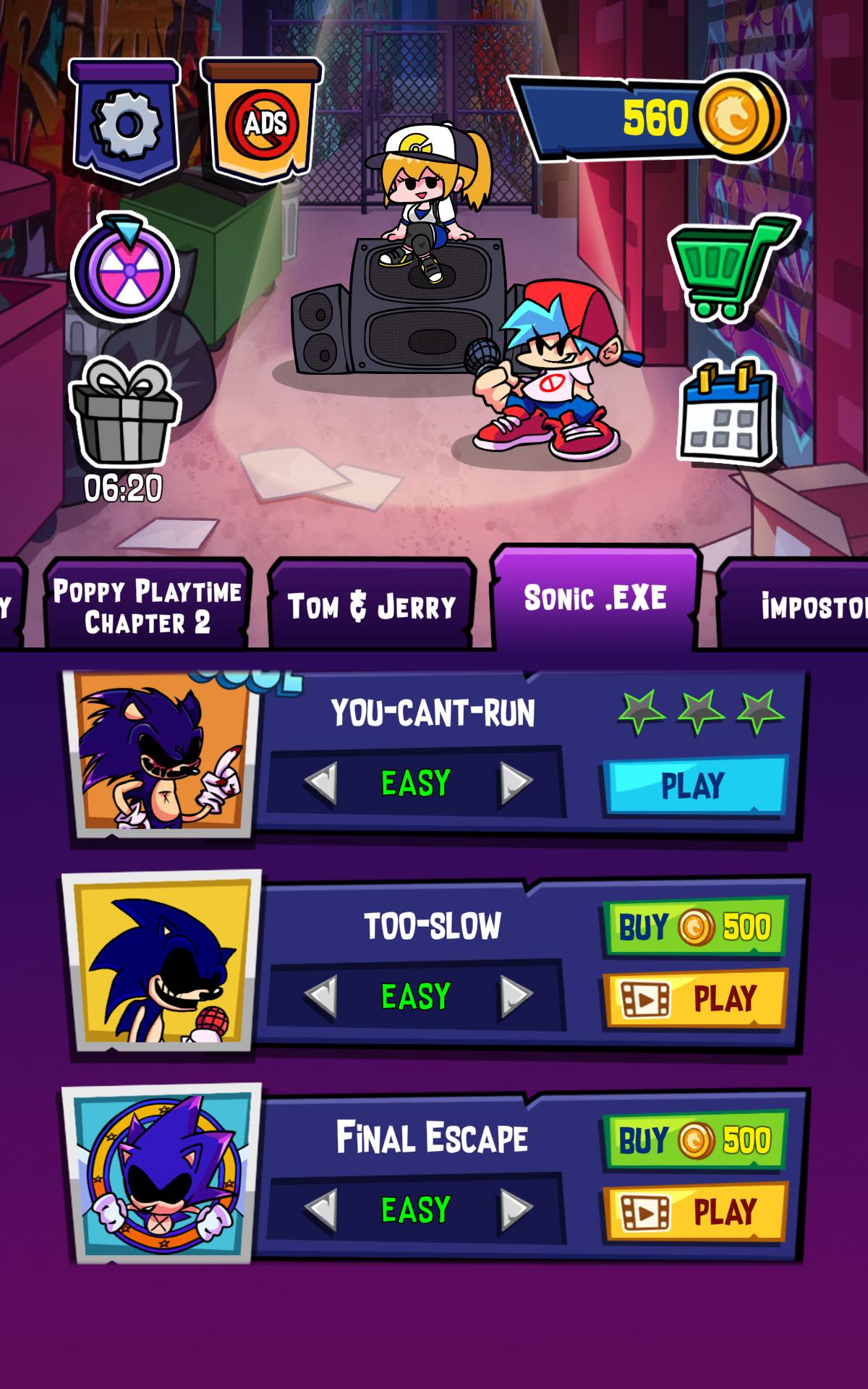Watch an ad to play Too-Slow
Screen dimensions: 868x1389
pos(694,998)
